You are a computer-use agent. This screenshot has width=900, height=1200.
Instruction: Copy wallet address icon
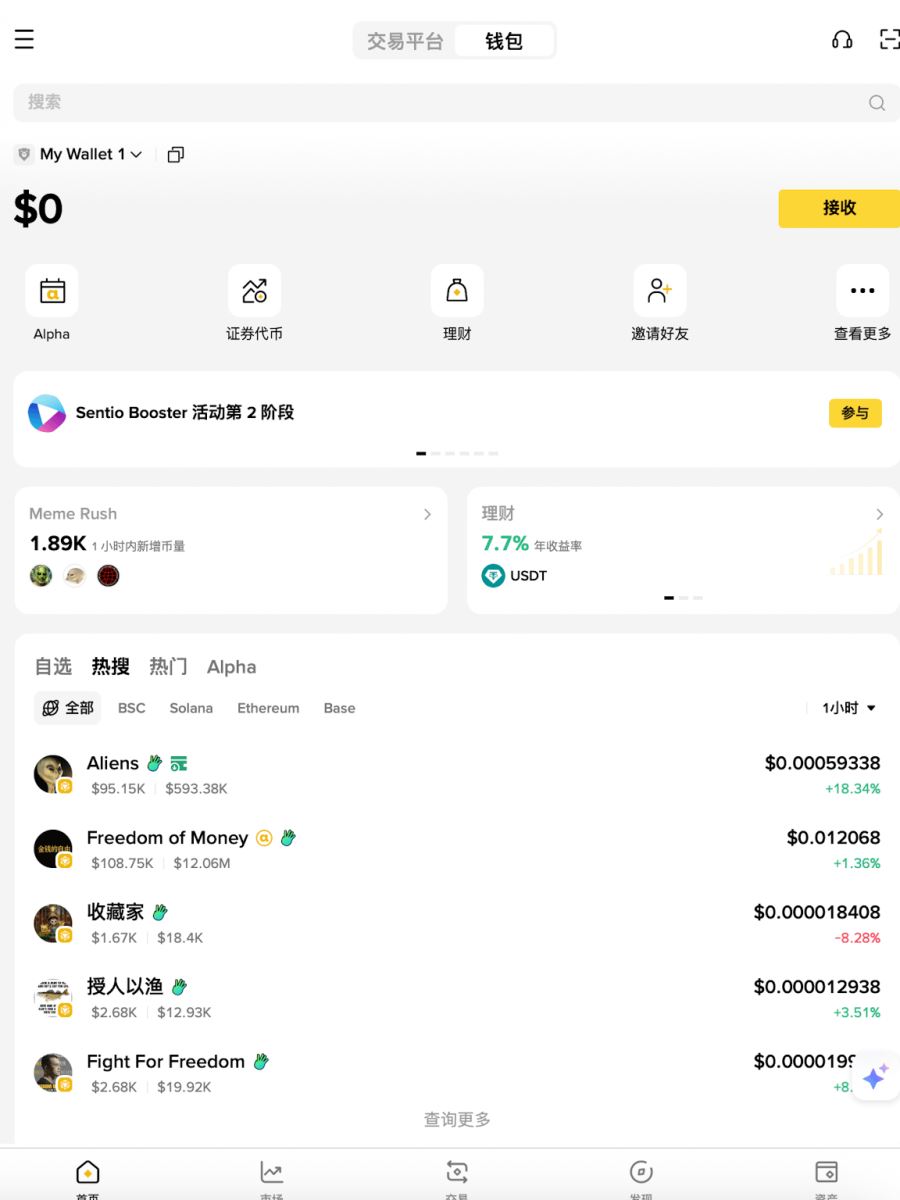pos(176,155)
